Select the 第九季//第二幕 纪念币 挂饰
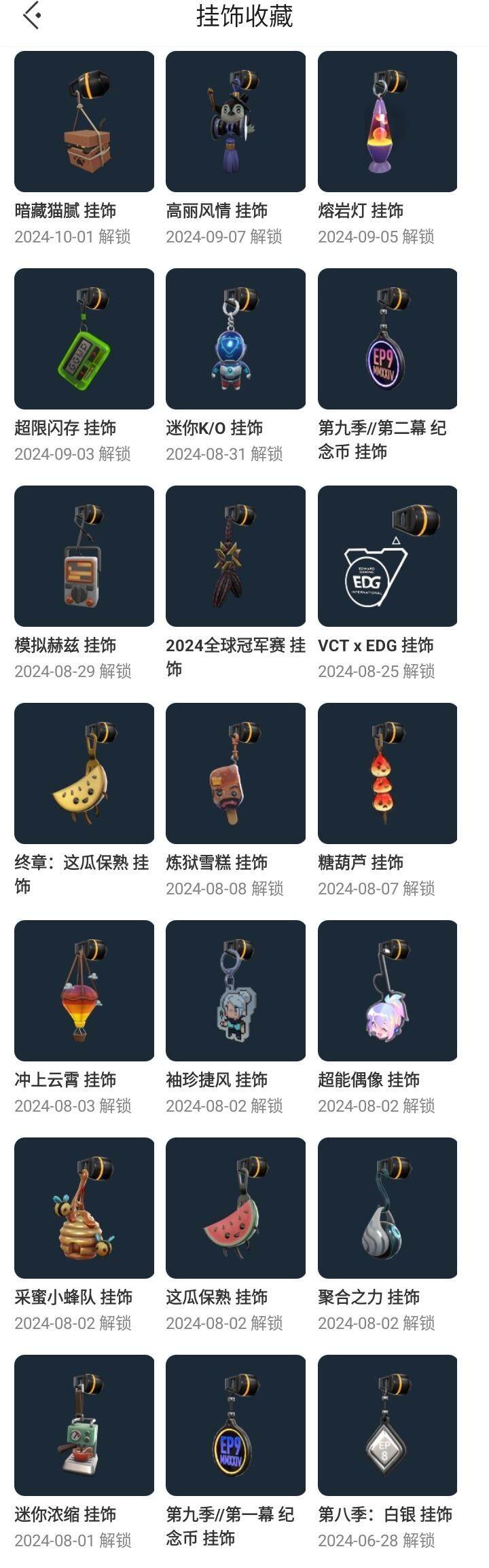The height and width of the screenshot is (1568, 489). [387, 339]
